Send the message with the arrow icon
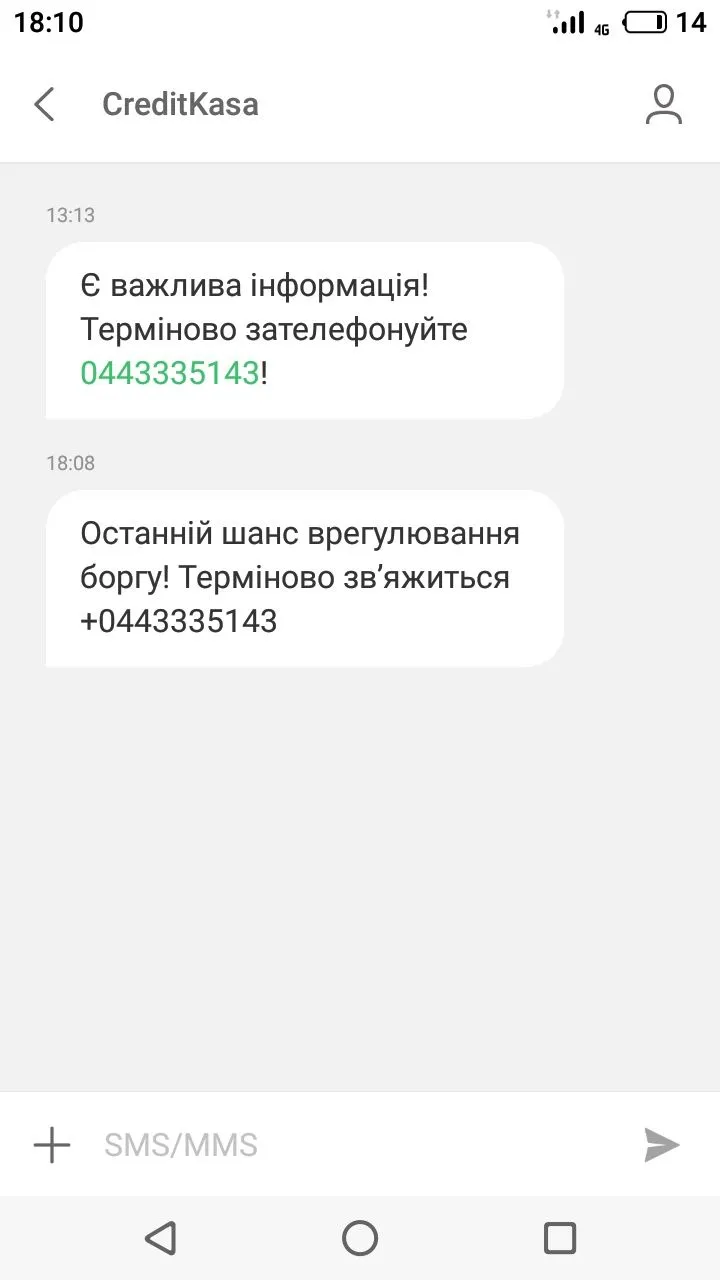This screenshot has width=720, height=1280. click(x=661, y=1144)
